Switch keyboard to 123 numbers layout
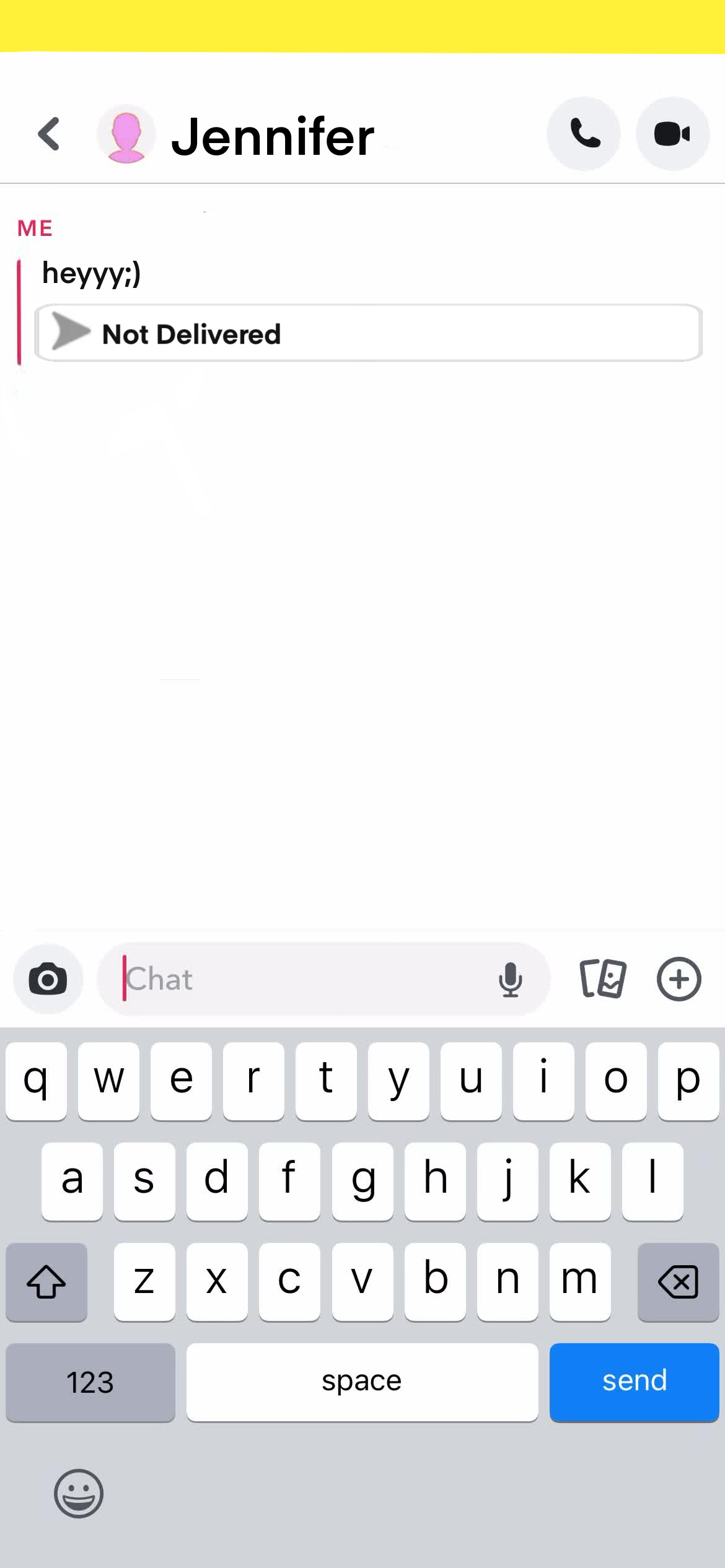The height and width of the screenshot is (1568, 725). [90, 1382]
